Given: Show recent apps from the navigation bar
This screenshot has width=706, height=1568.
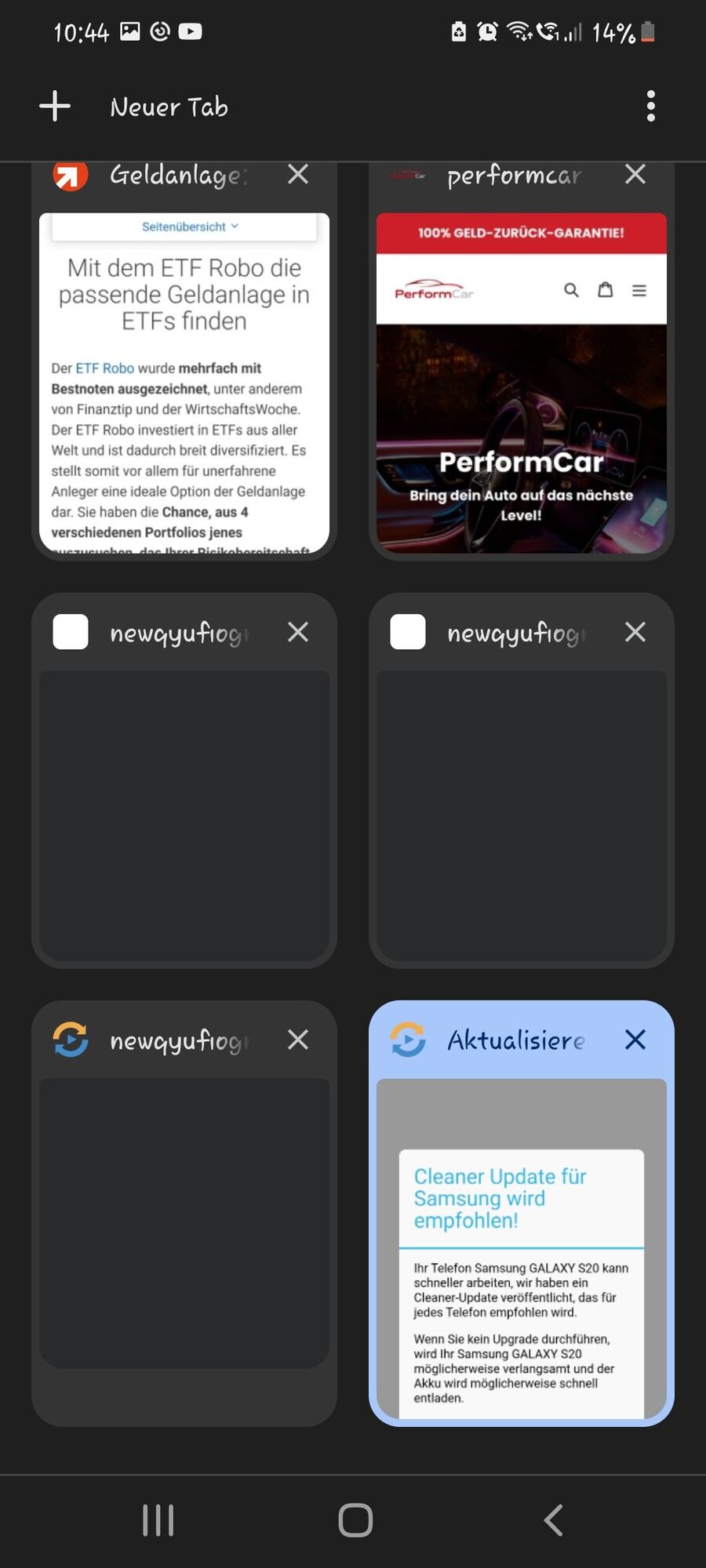Looking at the screenshot, I should (158, 1520).
